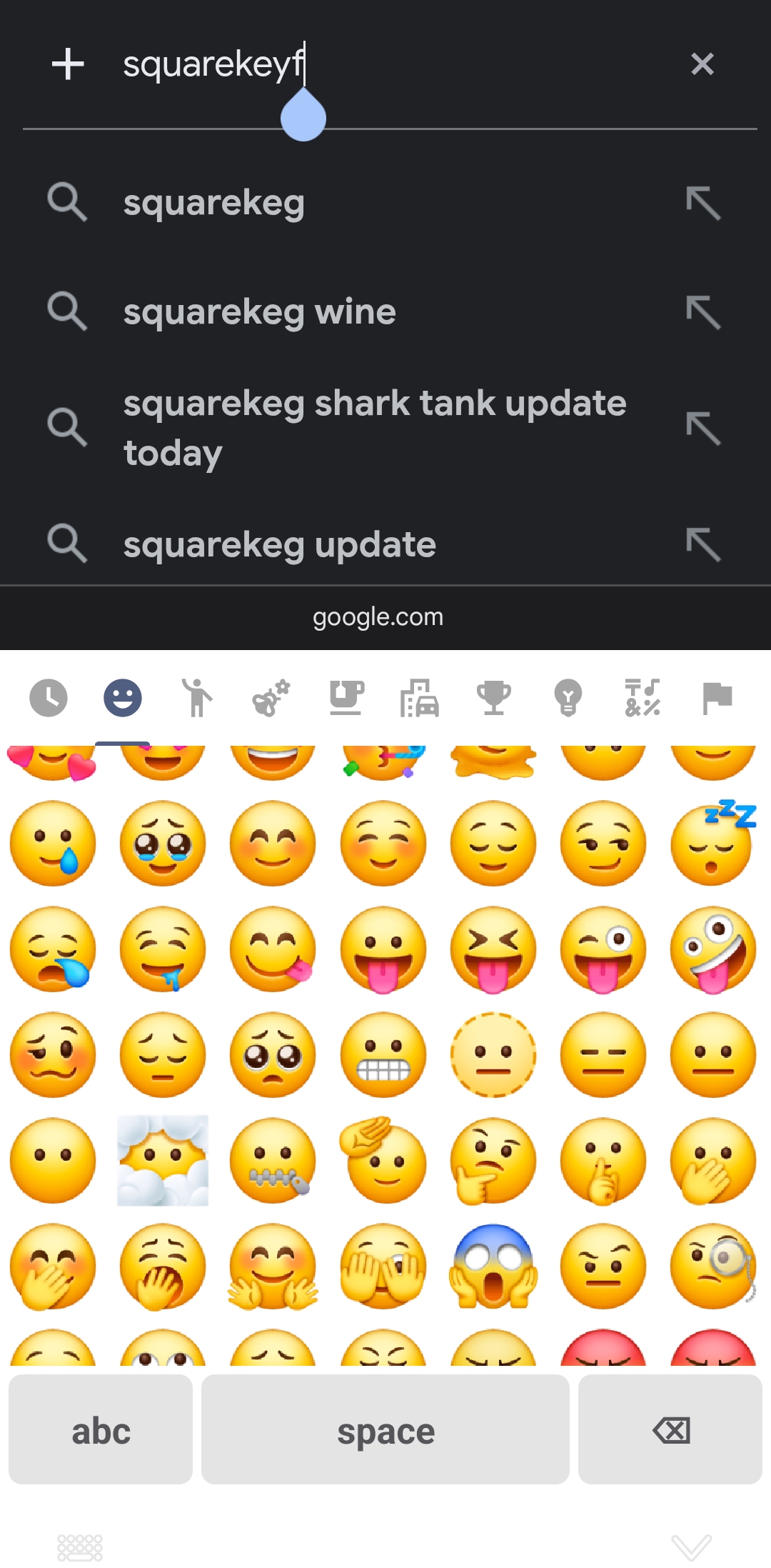This screenshot has height=1568, width=771.
Task: Switch to recent emojis clock tab
Action: [x=49, y=698]
